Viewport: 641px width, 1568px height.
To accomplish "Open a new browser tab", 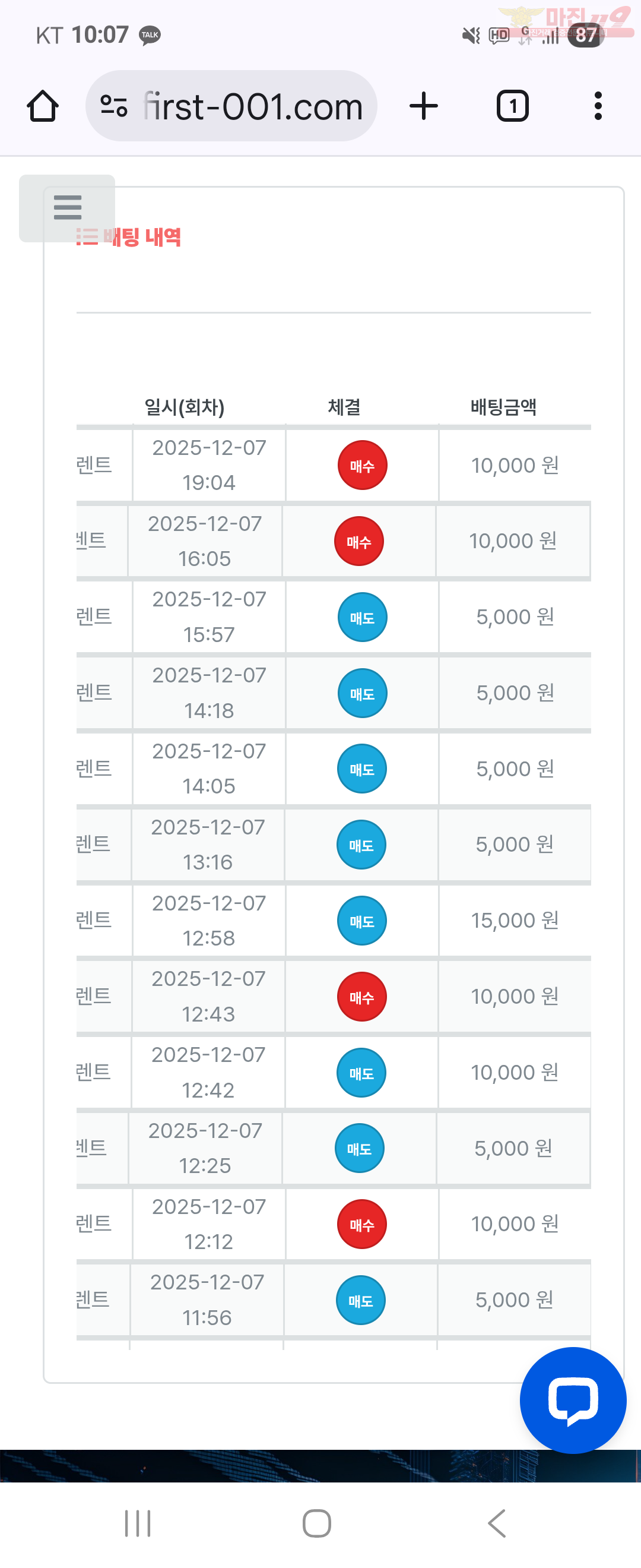I will coord(424,106).
